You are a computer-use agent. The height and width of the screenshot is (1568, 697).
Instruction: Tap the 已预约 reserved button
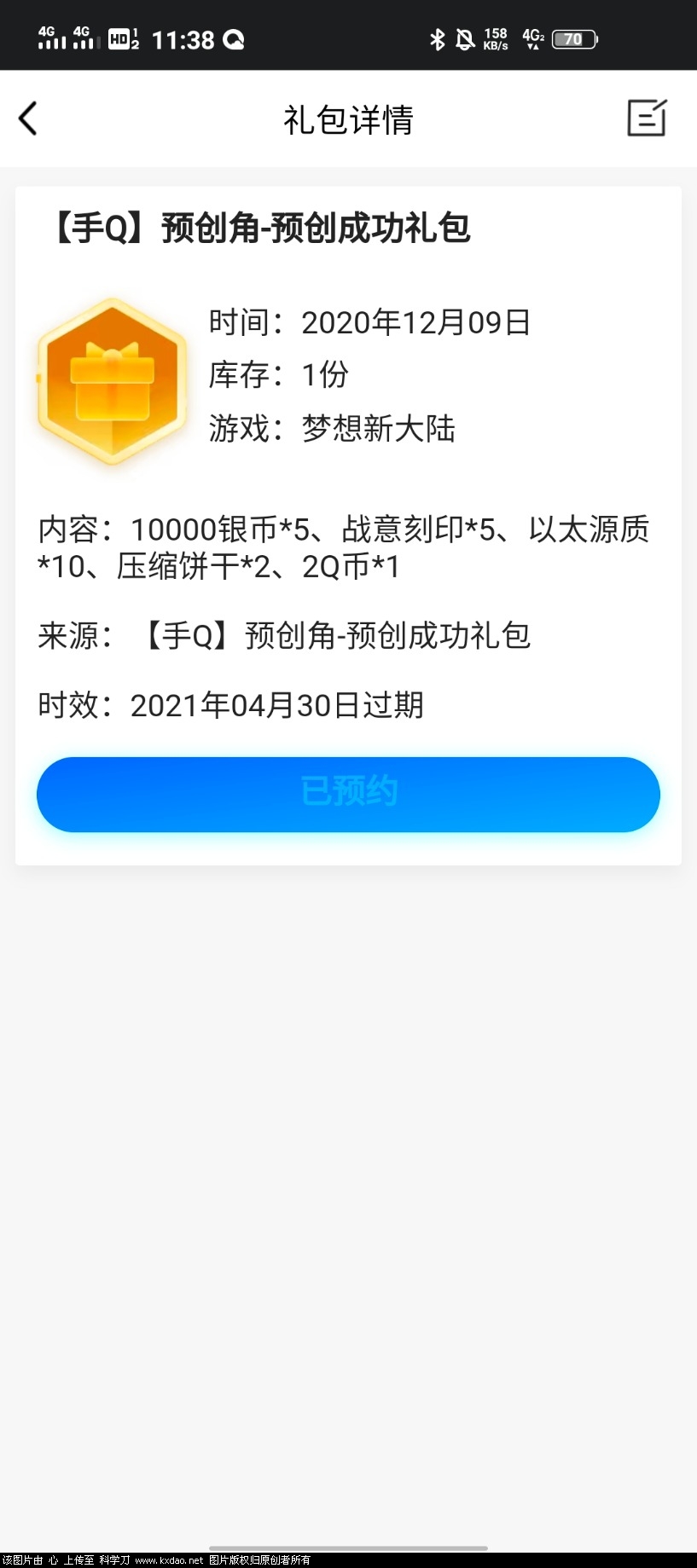pyautogui.click(x=348, y=794)
